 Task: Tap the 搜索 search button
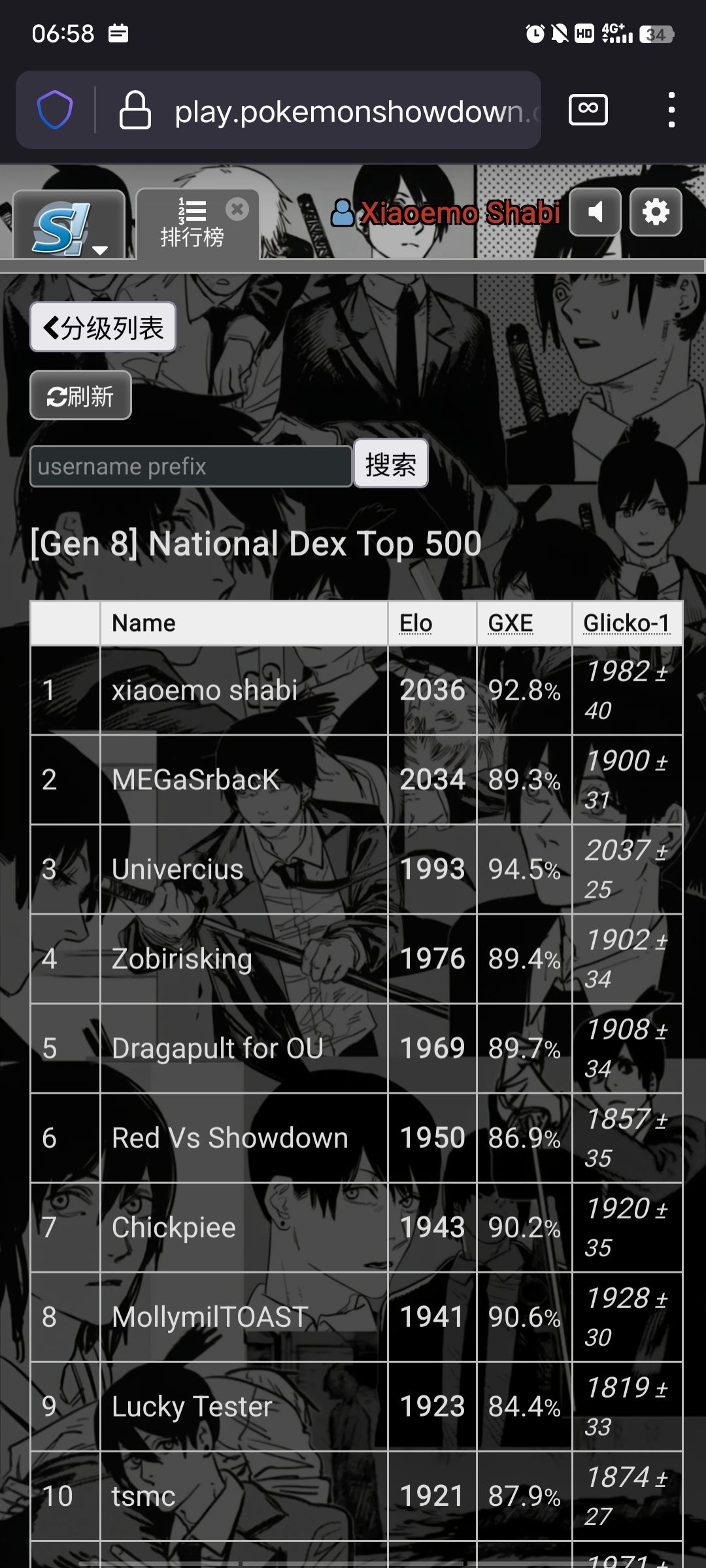390,465
